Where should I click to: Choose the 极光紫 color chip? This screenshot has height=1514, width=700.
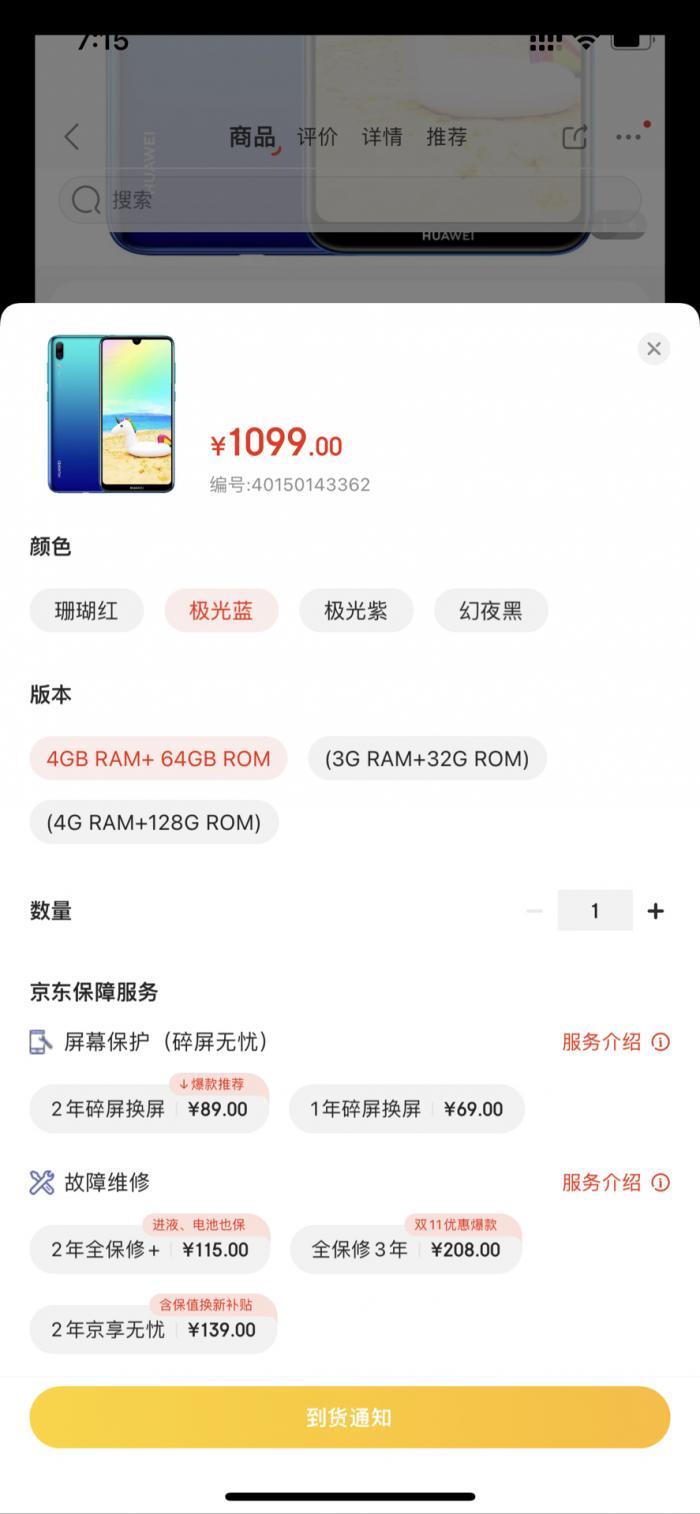(356, 611)
